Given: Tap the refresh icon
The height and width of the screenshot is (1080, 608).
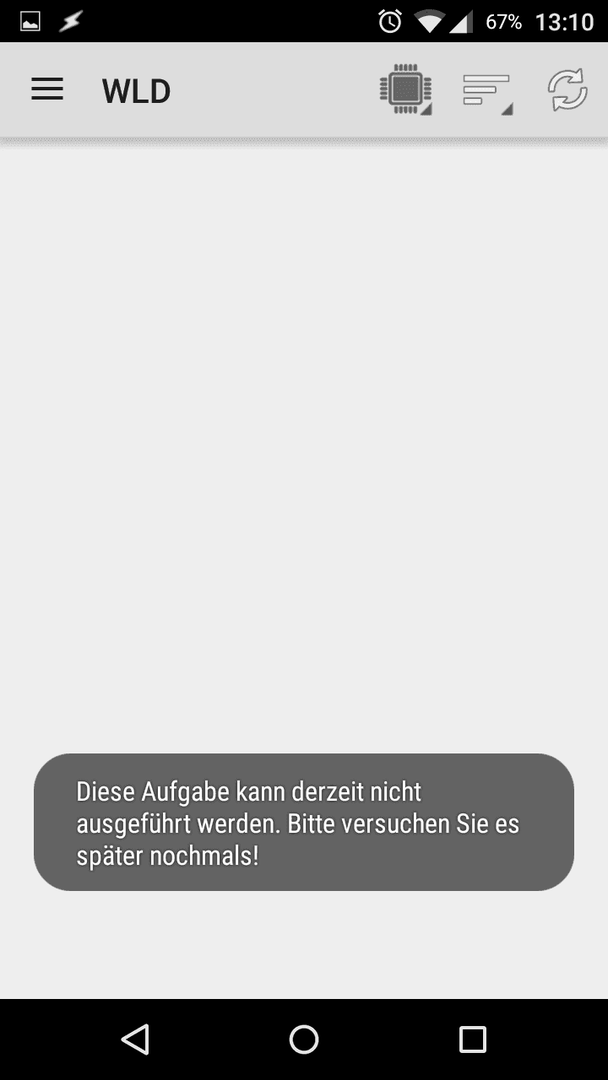Looking at the screenshot, I should 567,90.
